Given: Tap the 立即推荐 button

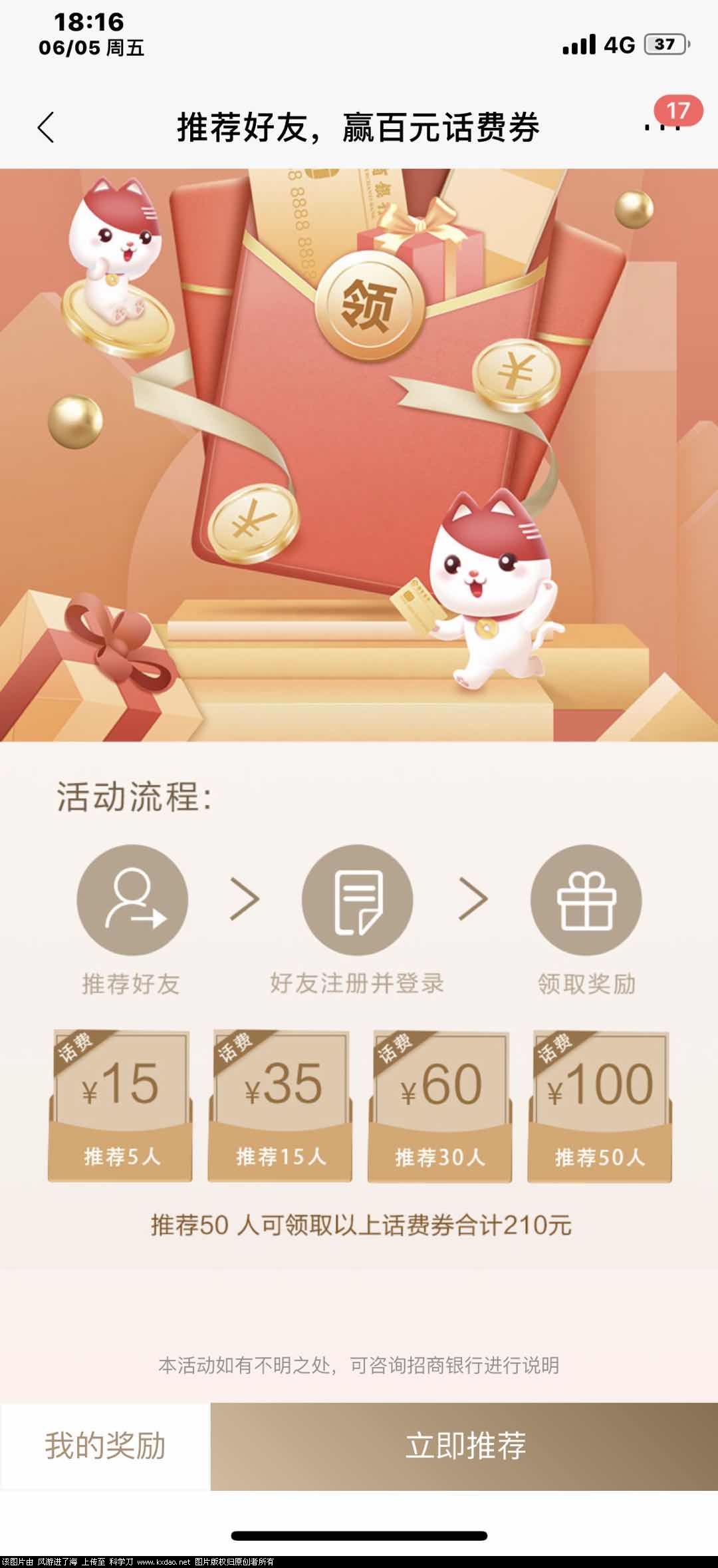Looking at the screenshot, I should click(x=464, y=1446).
